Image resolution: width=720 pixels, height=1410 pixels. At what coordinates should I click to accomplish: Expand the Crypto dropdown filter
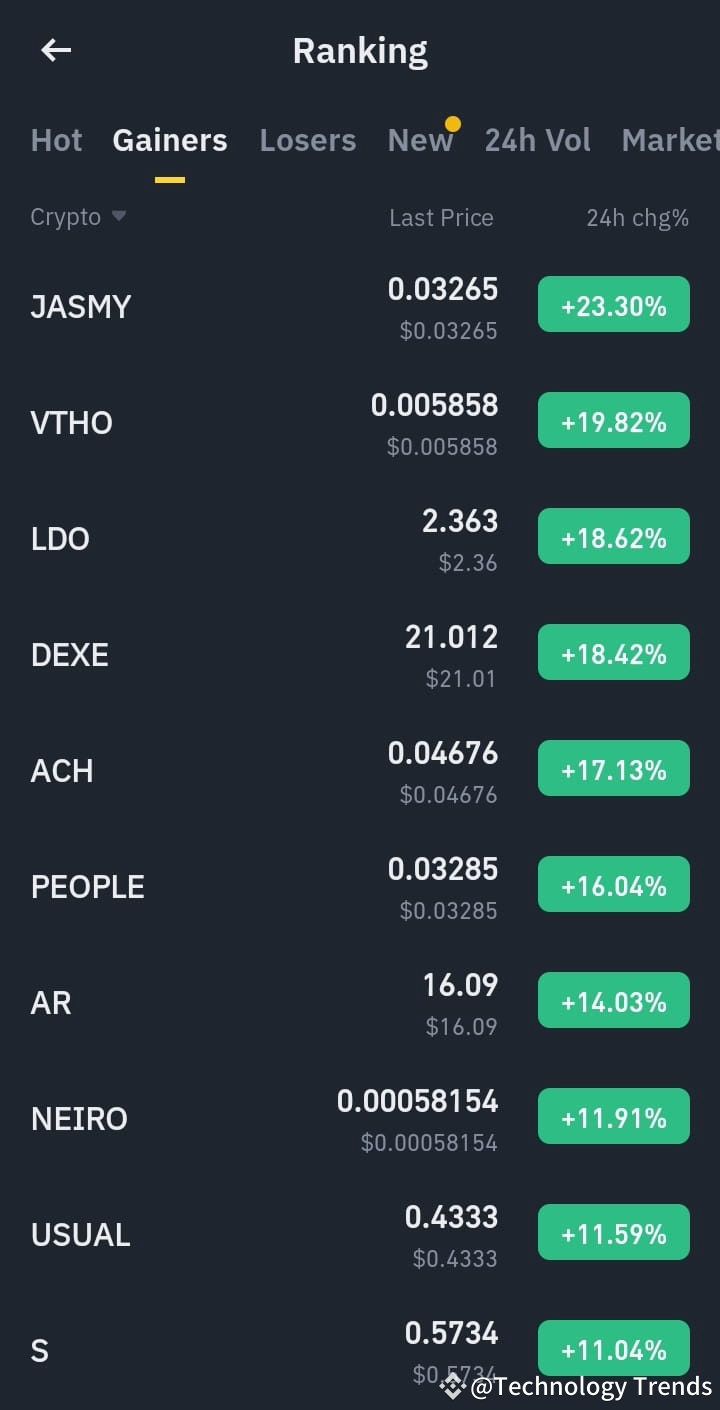click(x=78, y=217)
